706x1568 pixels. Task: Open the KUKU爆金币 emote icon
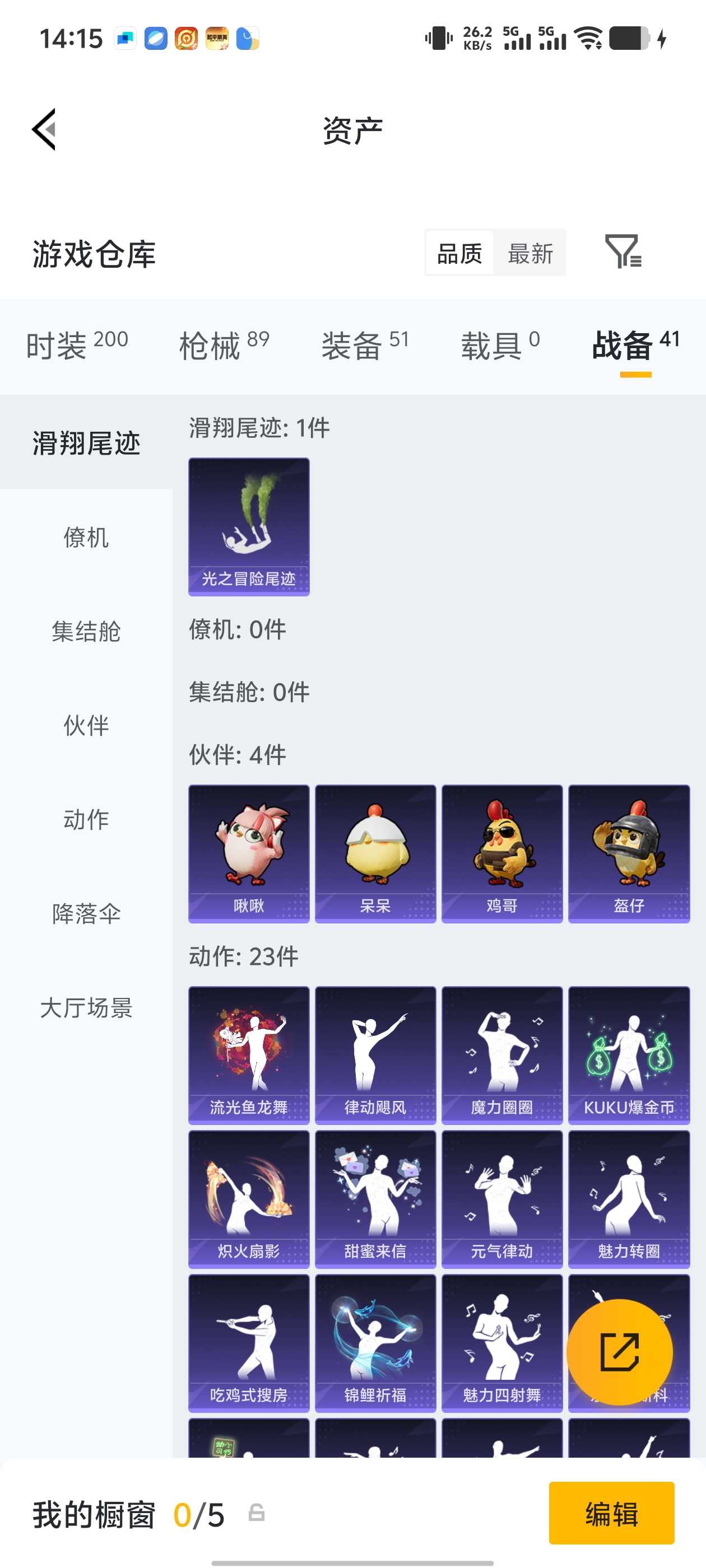629,1055
